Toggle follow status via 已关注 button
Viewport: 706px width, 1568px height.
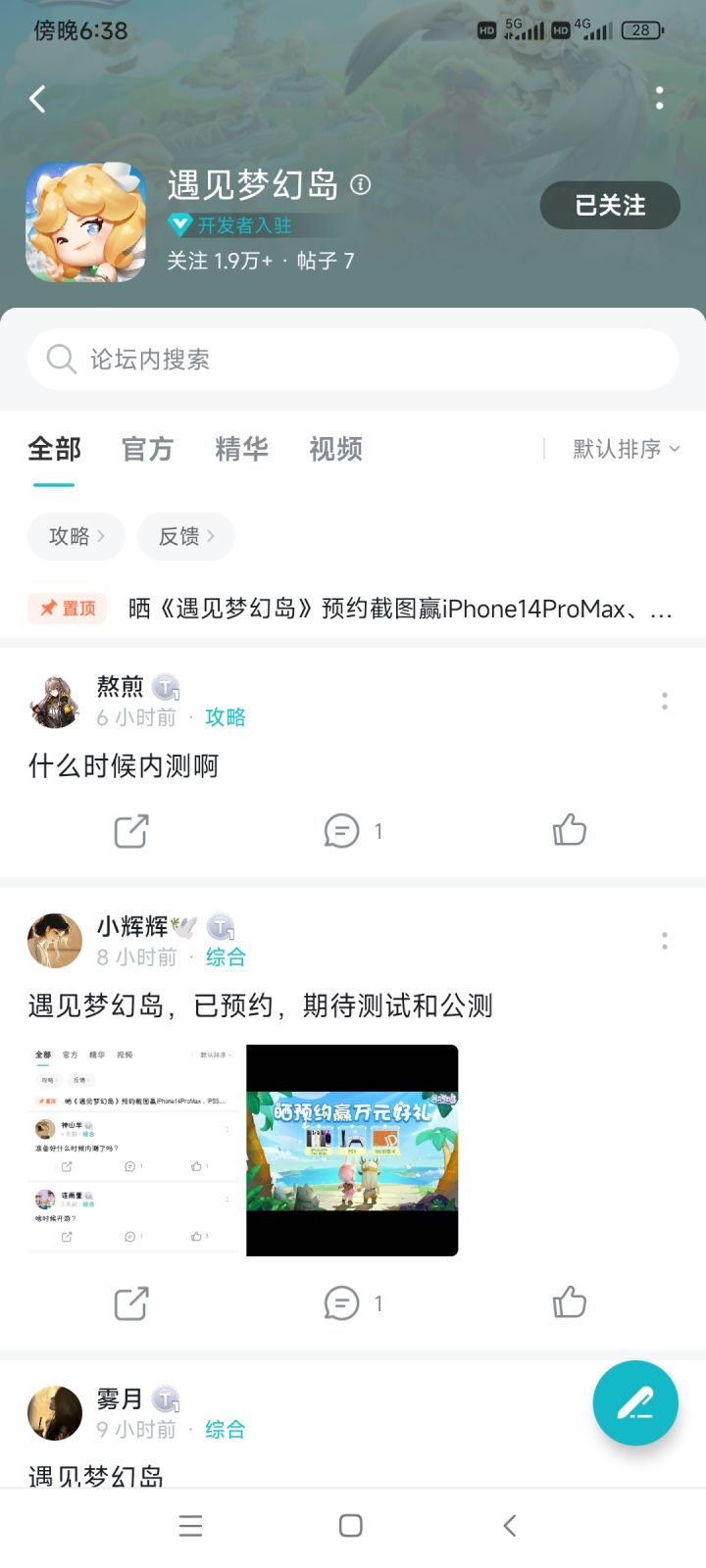(x=610, y=206)
